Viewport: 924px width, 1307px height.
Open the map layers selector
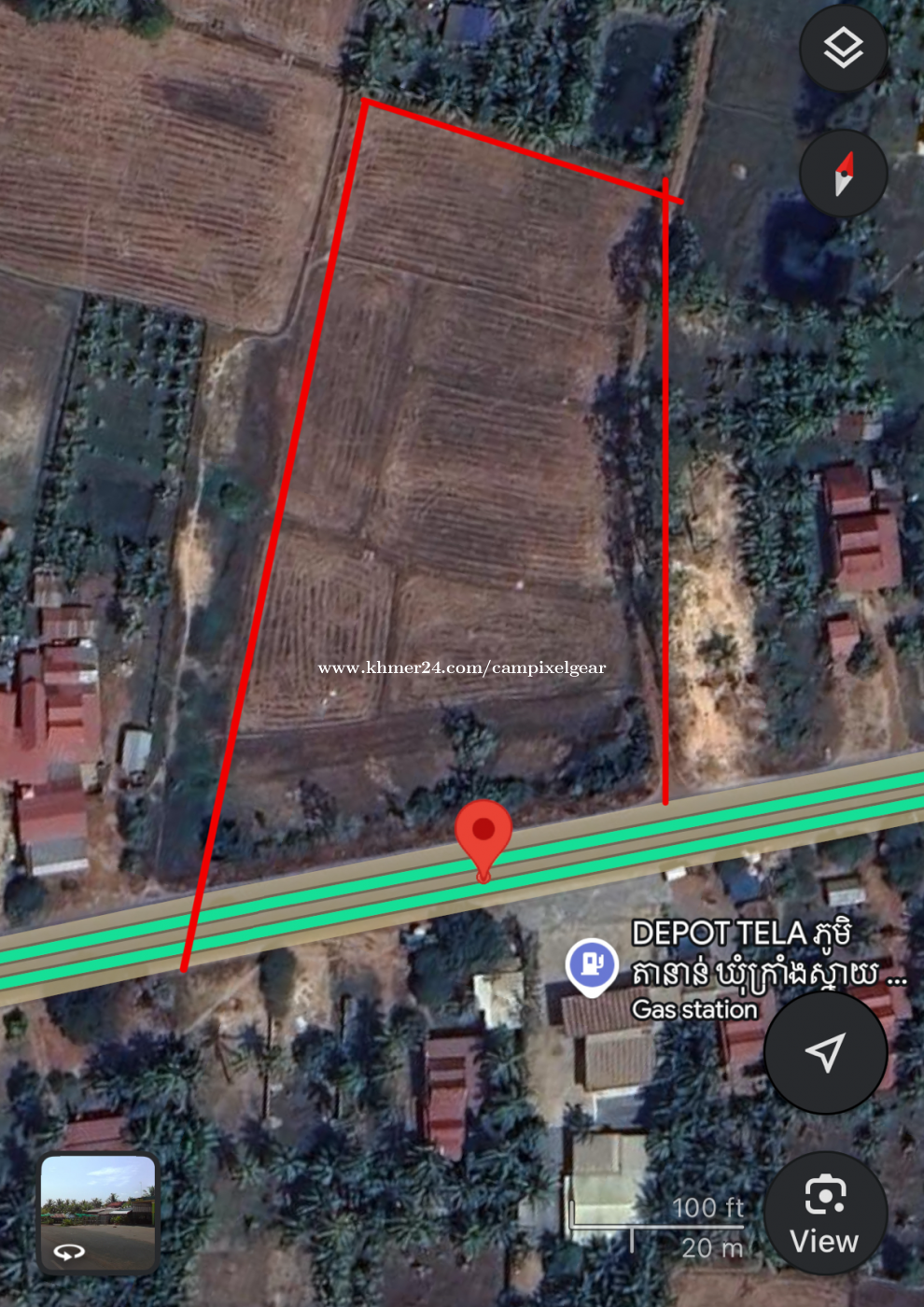[843, 48]
